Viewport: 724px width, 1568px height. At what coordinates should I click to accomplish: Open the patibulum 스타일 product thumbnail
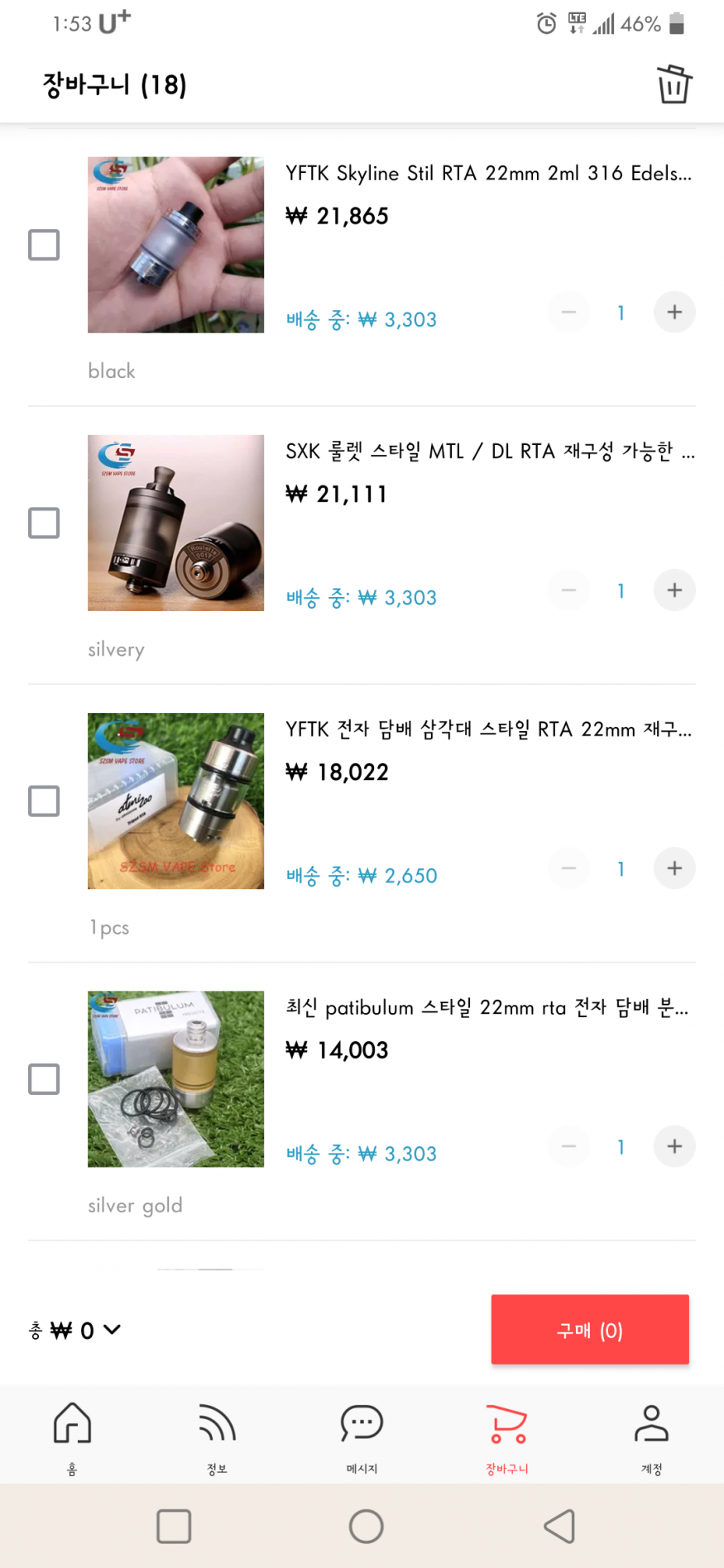(x=175, y=1078)
